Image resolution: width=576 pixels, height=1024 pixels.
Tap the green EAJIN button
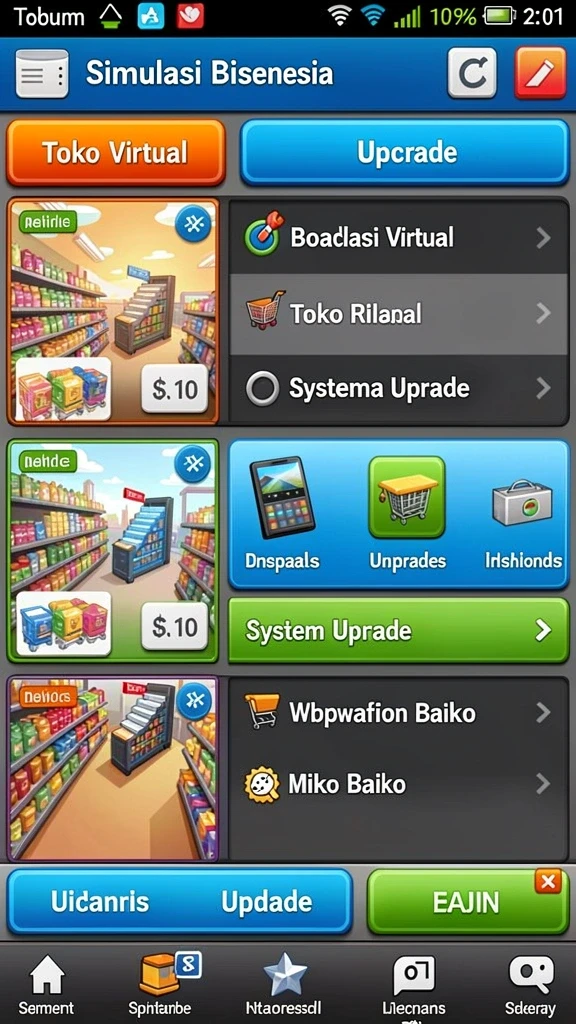tap(468, 902)
